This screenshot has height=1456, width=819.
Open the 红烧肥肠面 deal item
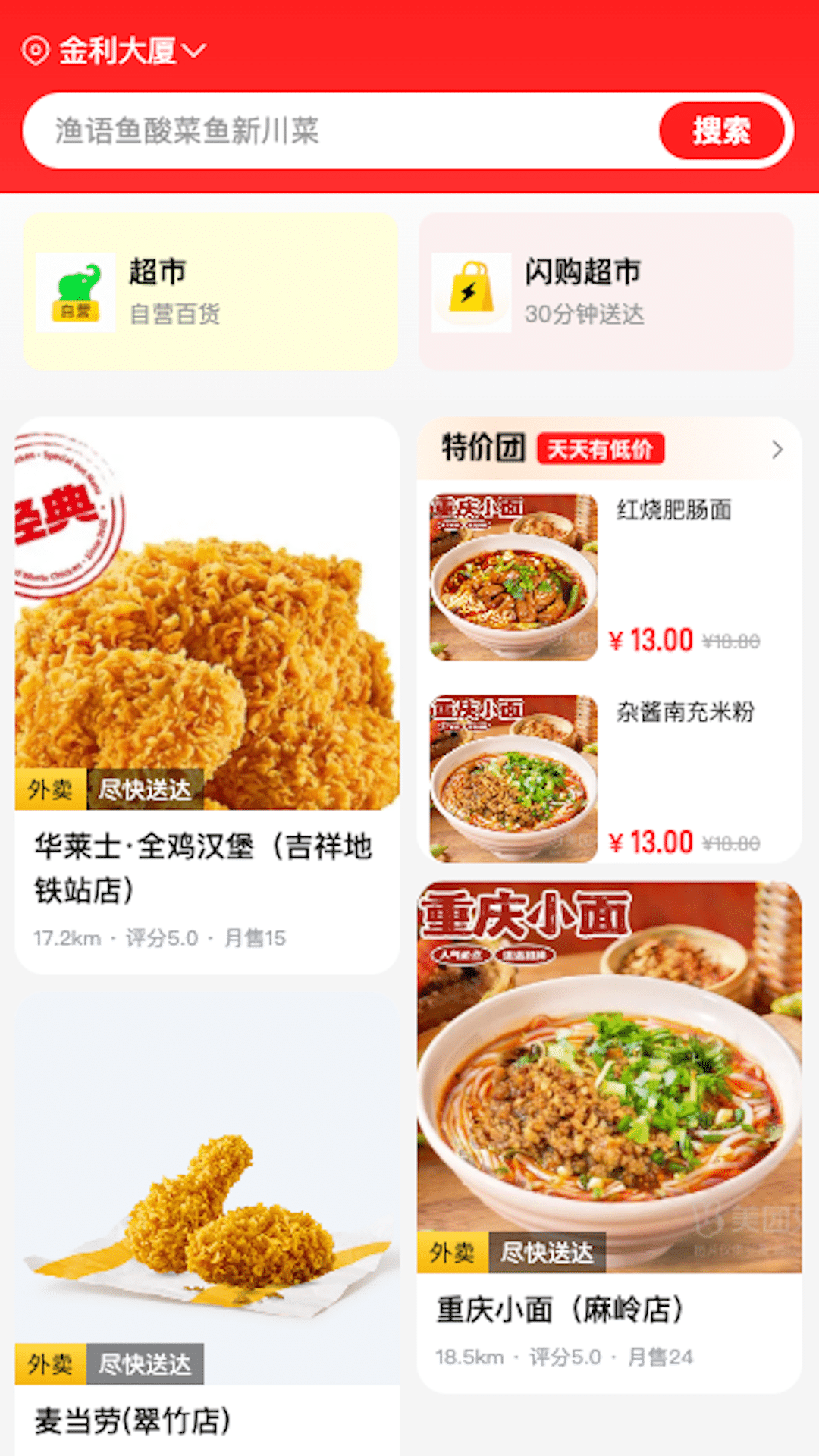pos(610,576)
